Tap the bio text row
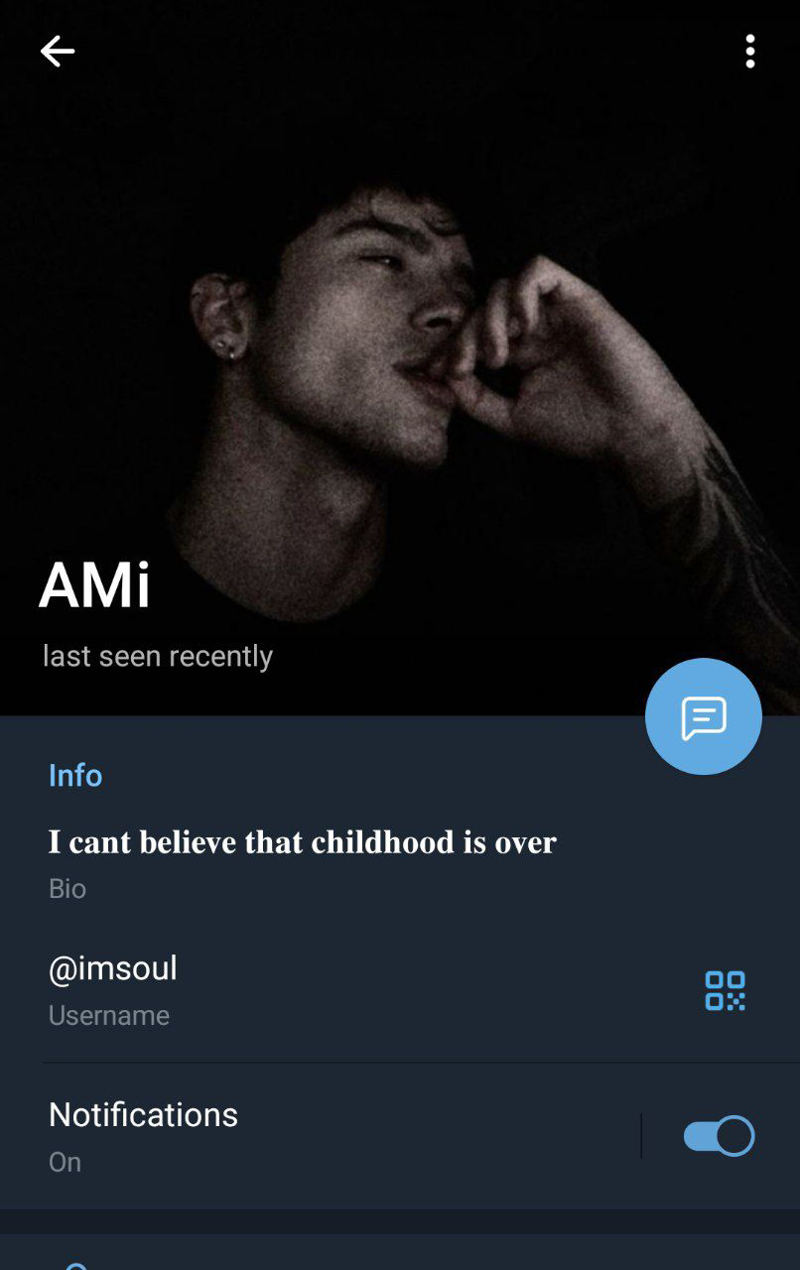This screenshot has width=800, height=1270. [x=302, y=860]
